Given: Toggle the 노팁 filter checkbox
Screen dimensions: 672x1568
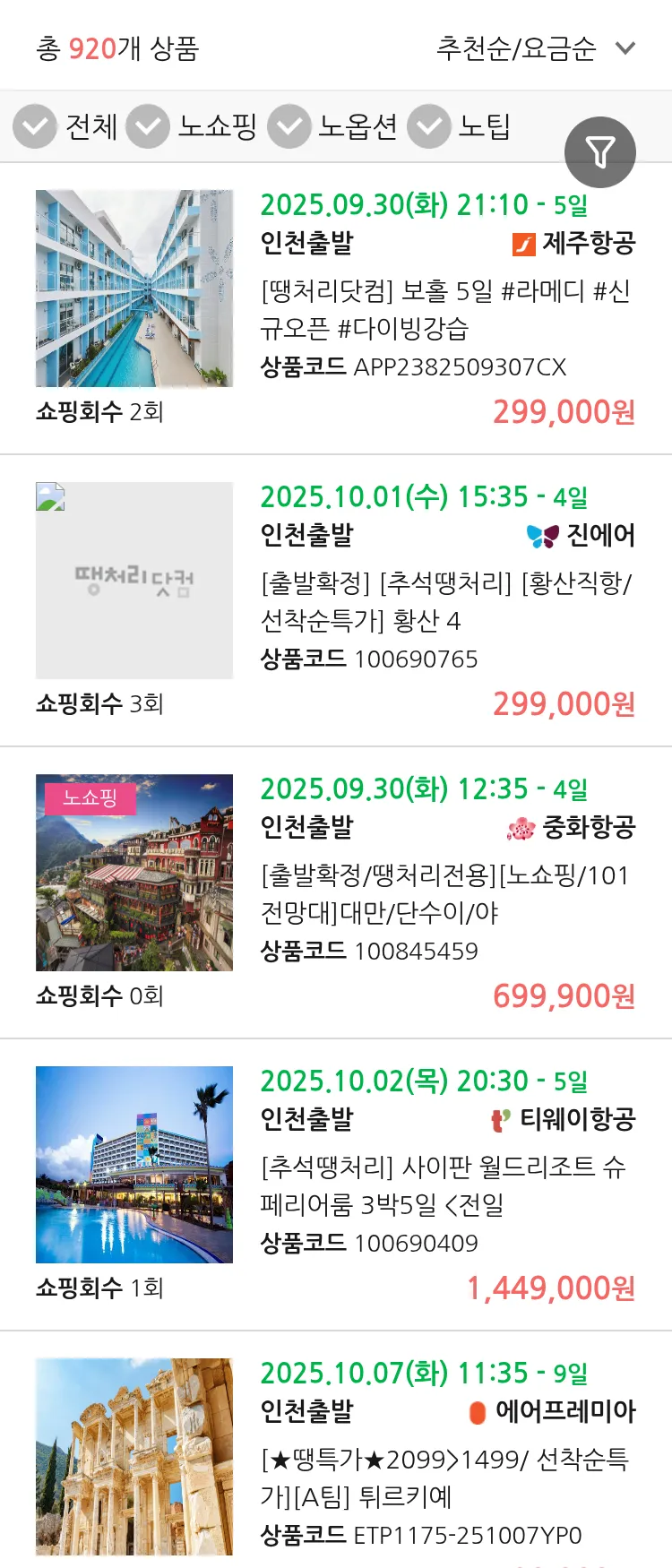Looking at the screenshot, I should tap(428, 127).
